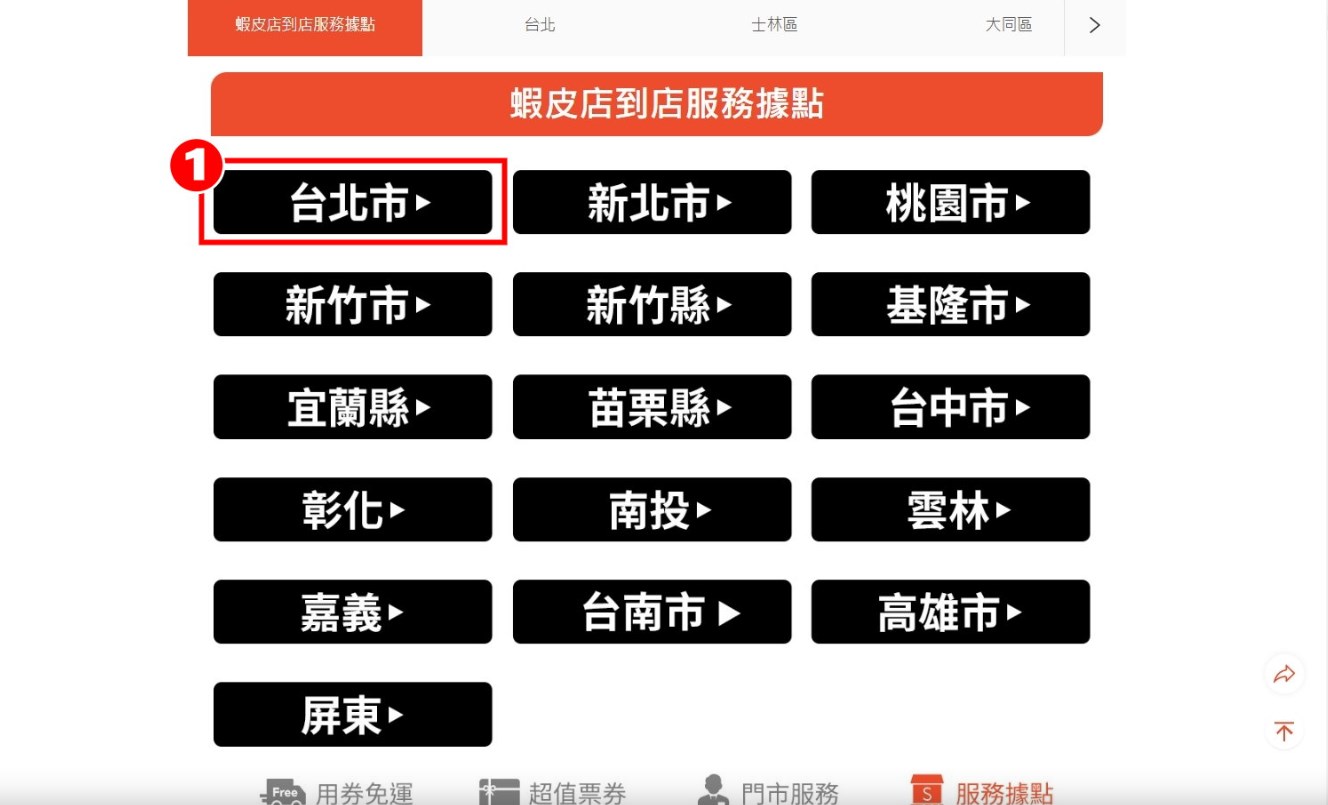The image size is (1328, 805).
Task: Open 超值票券 in the bottom bar
Action: [552, 793]
